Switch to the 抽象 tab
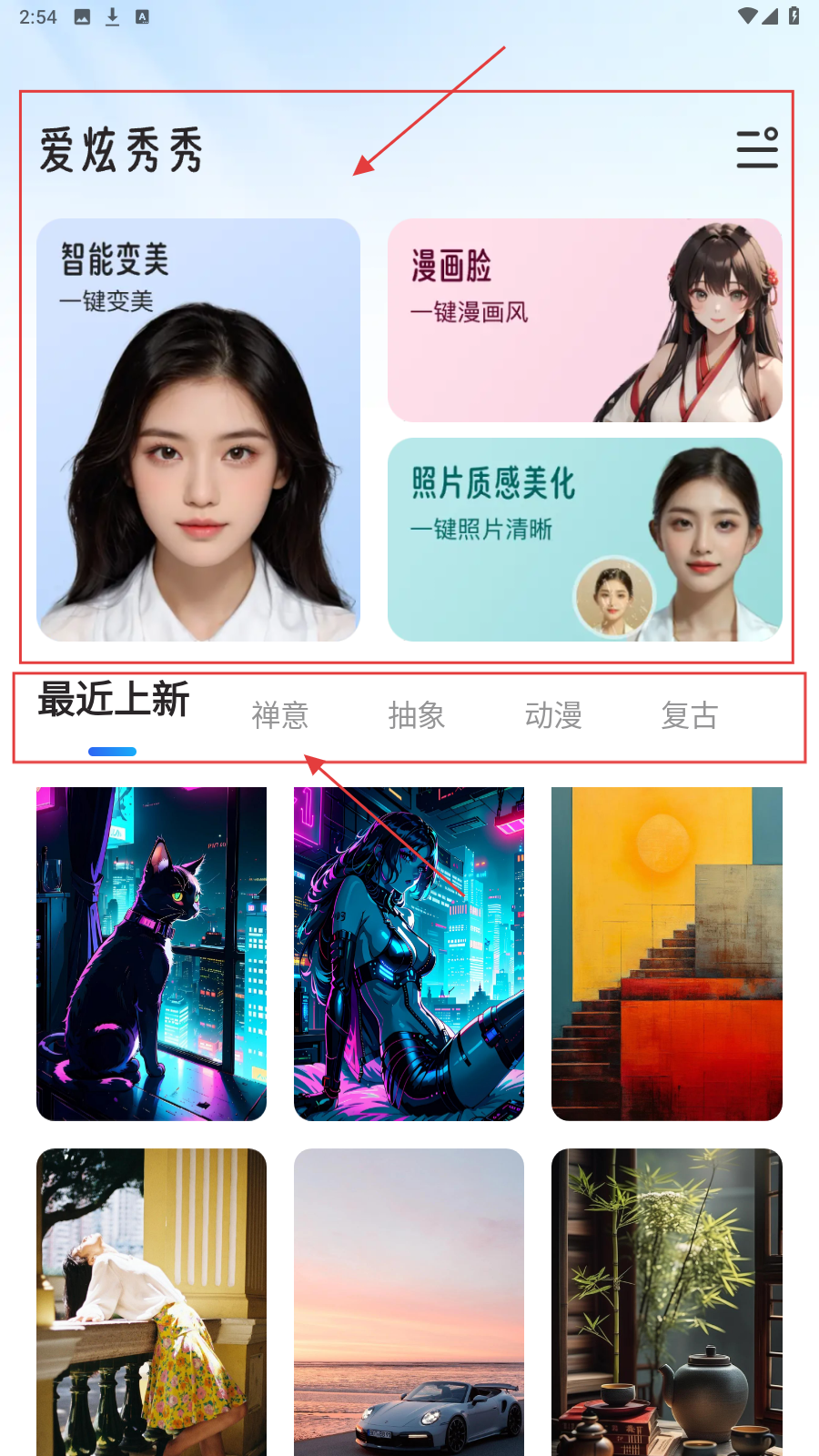Screen dimensions: 819x1456 point(417,716)
